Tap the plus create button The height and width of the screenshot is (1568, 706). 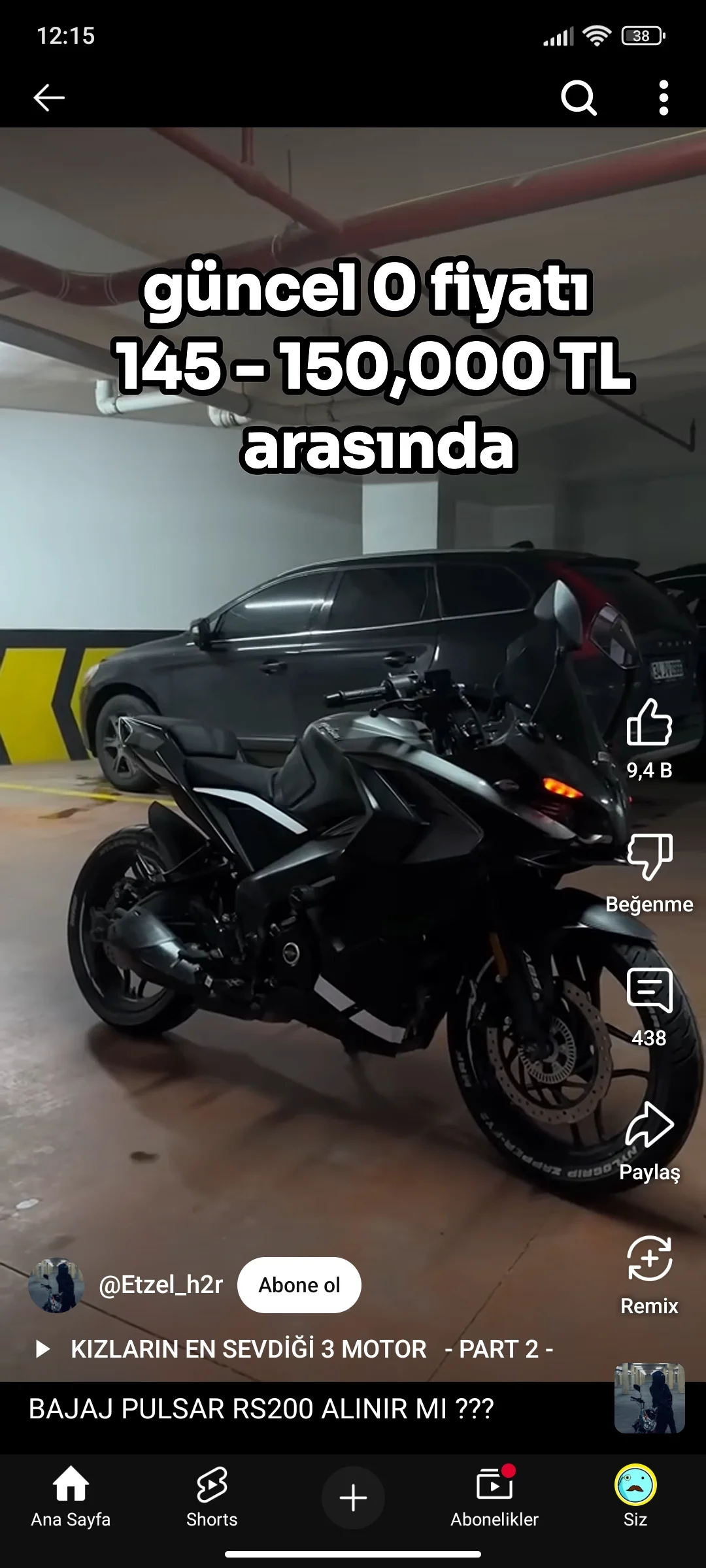(353, 1497)
